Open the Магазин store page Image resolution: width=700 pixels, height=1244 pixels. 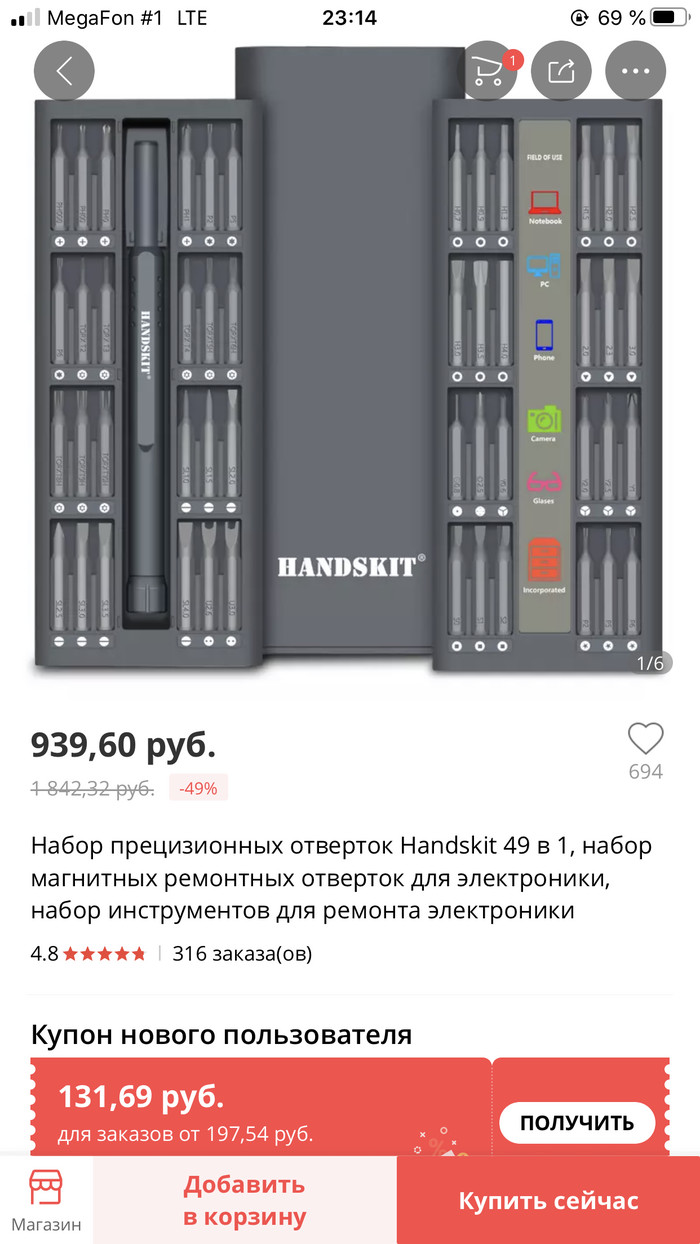46,1200
